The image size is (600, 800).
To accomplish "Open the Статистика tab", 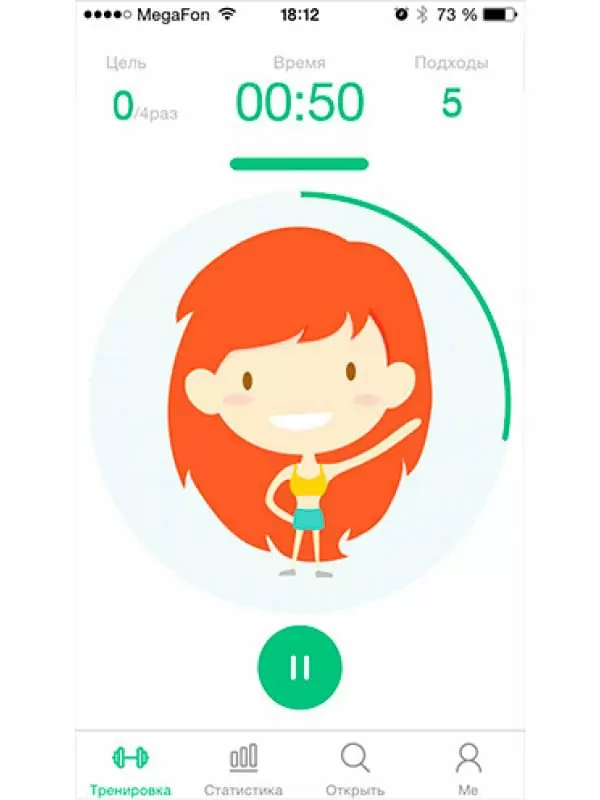I will coord(243,768).
